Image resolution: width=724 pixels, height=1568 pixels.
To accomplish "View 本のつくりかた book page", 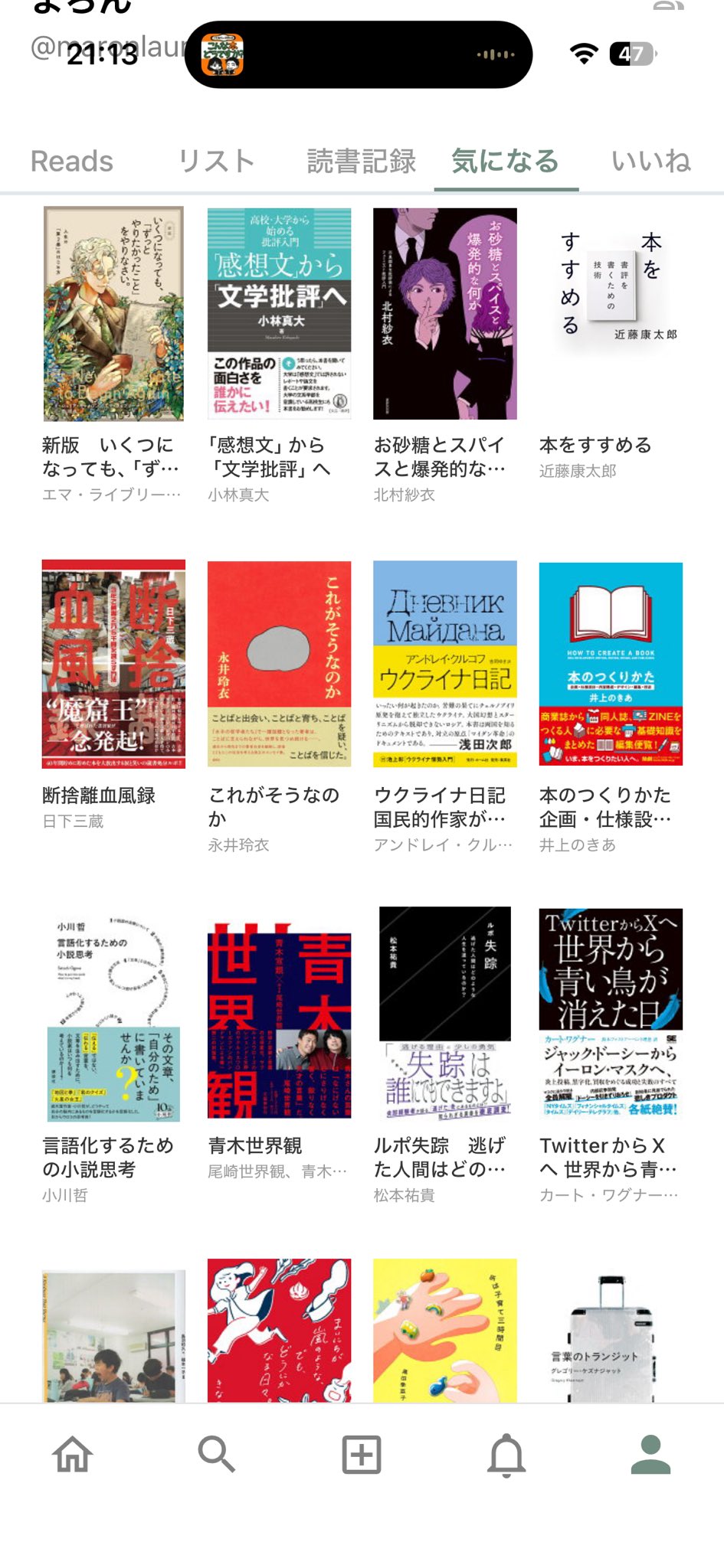I will (x=611, y=664).
